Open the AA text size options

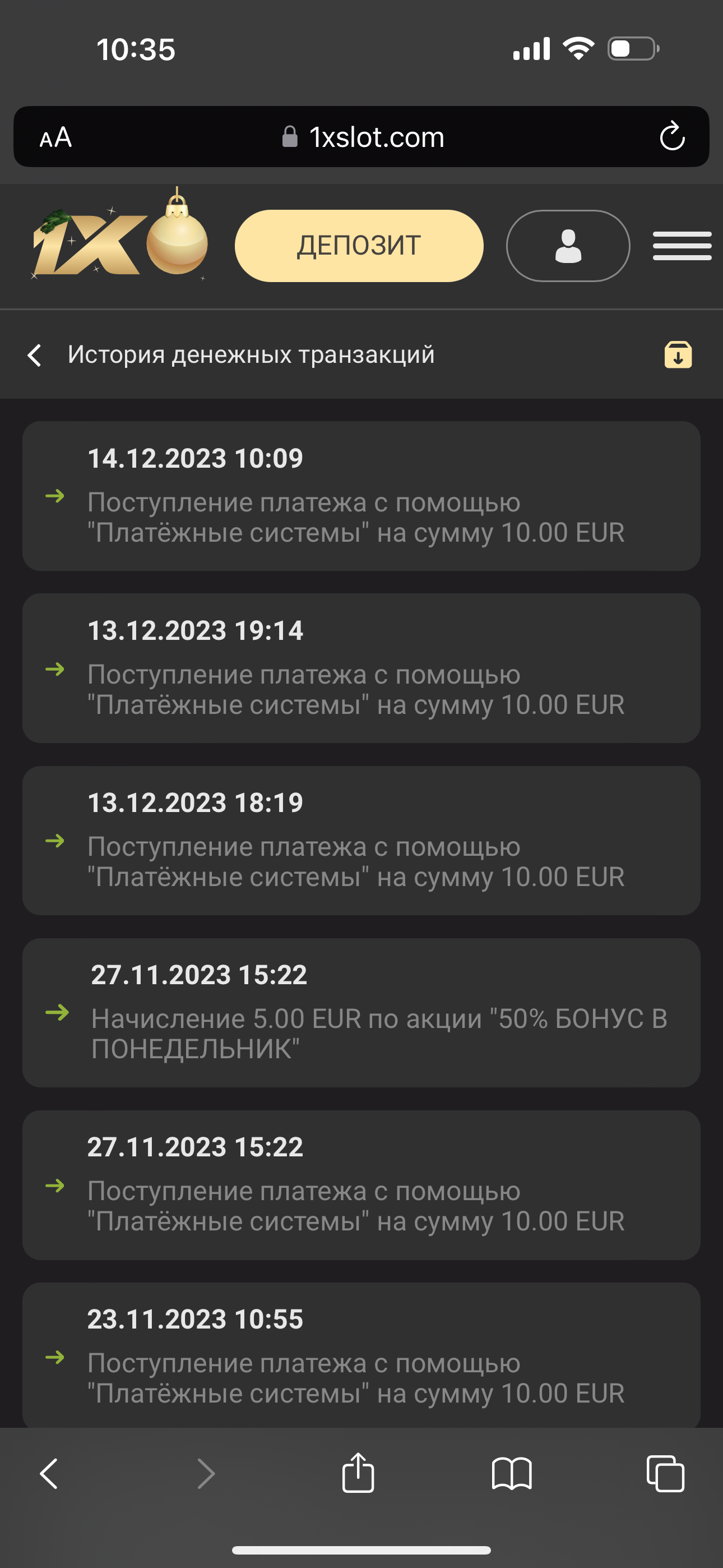[x=56, y=137]
